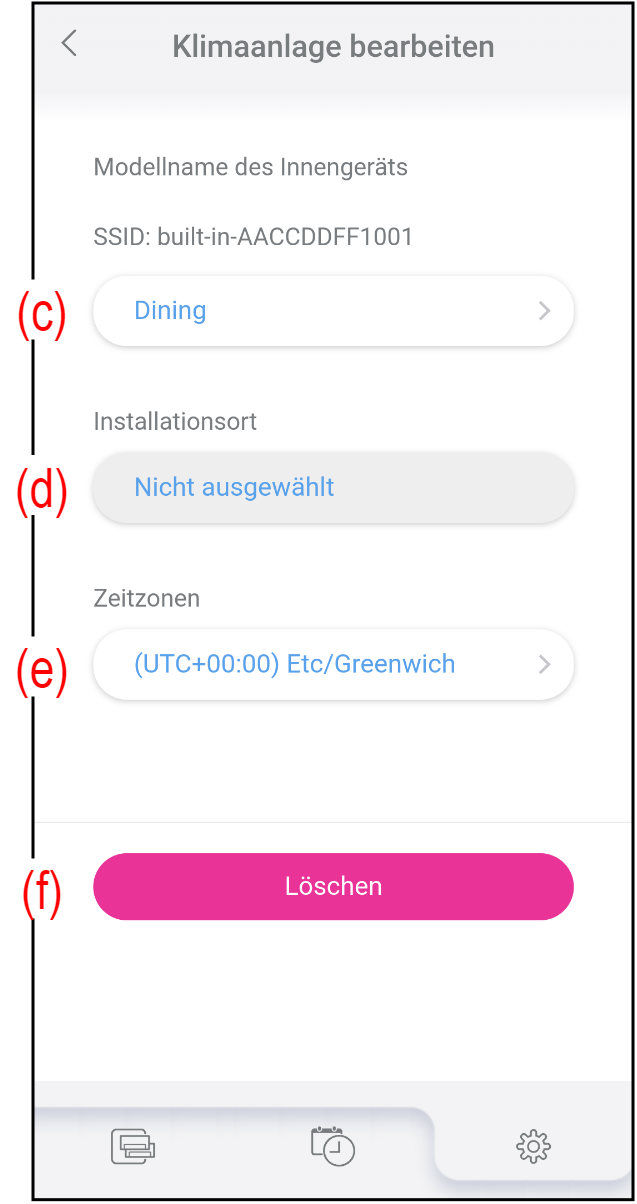Open the settings gear tab

(533, 1145)
